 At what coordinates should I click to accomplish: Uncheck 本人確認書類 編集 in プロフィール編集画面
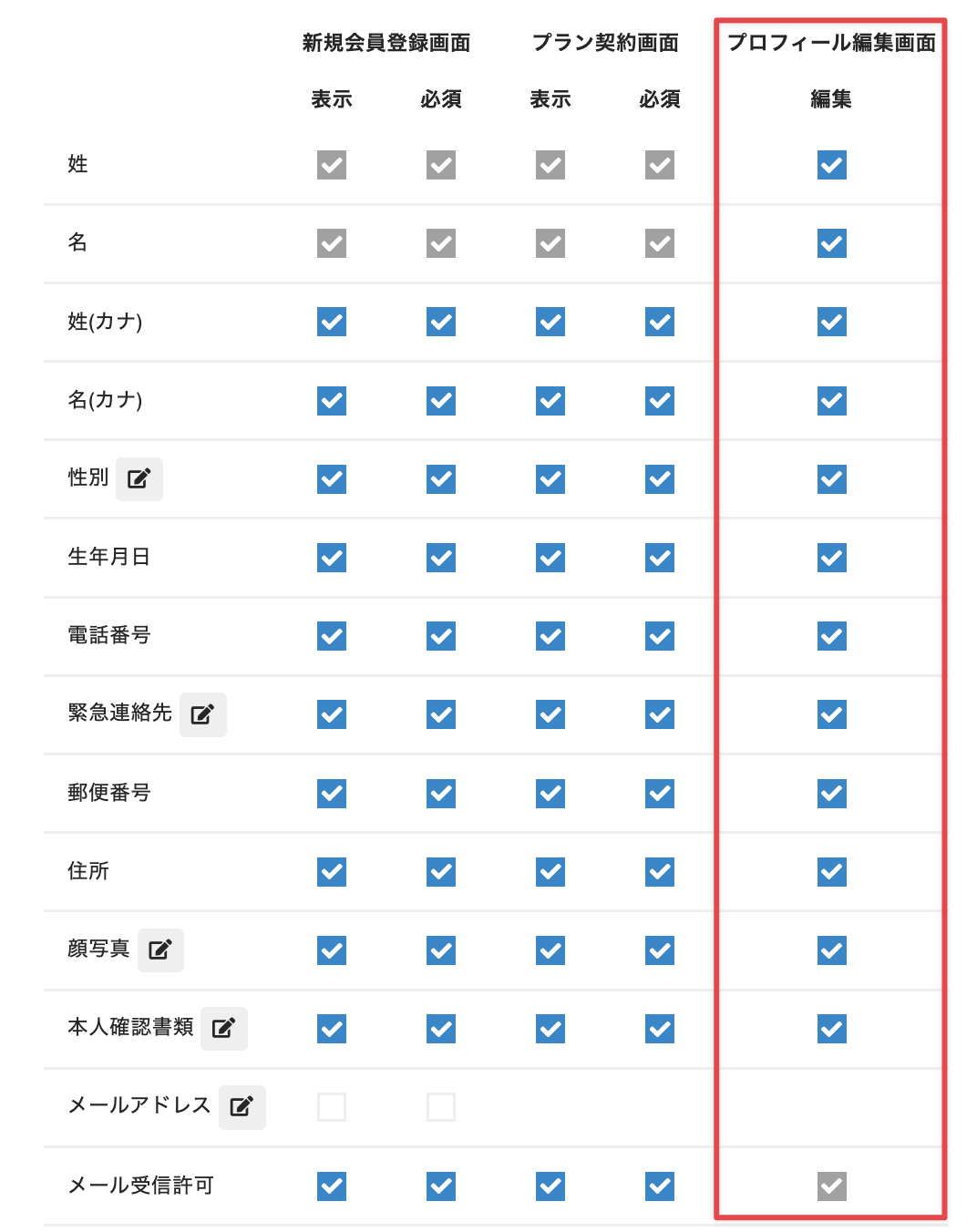pos(831,1029)
